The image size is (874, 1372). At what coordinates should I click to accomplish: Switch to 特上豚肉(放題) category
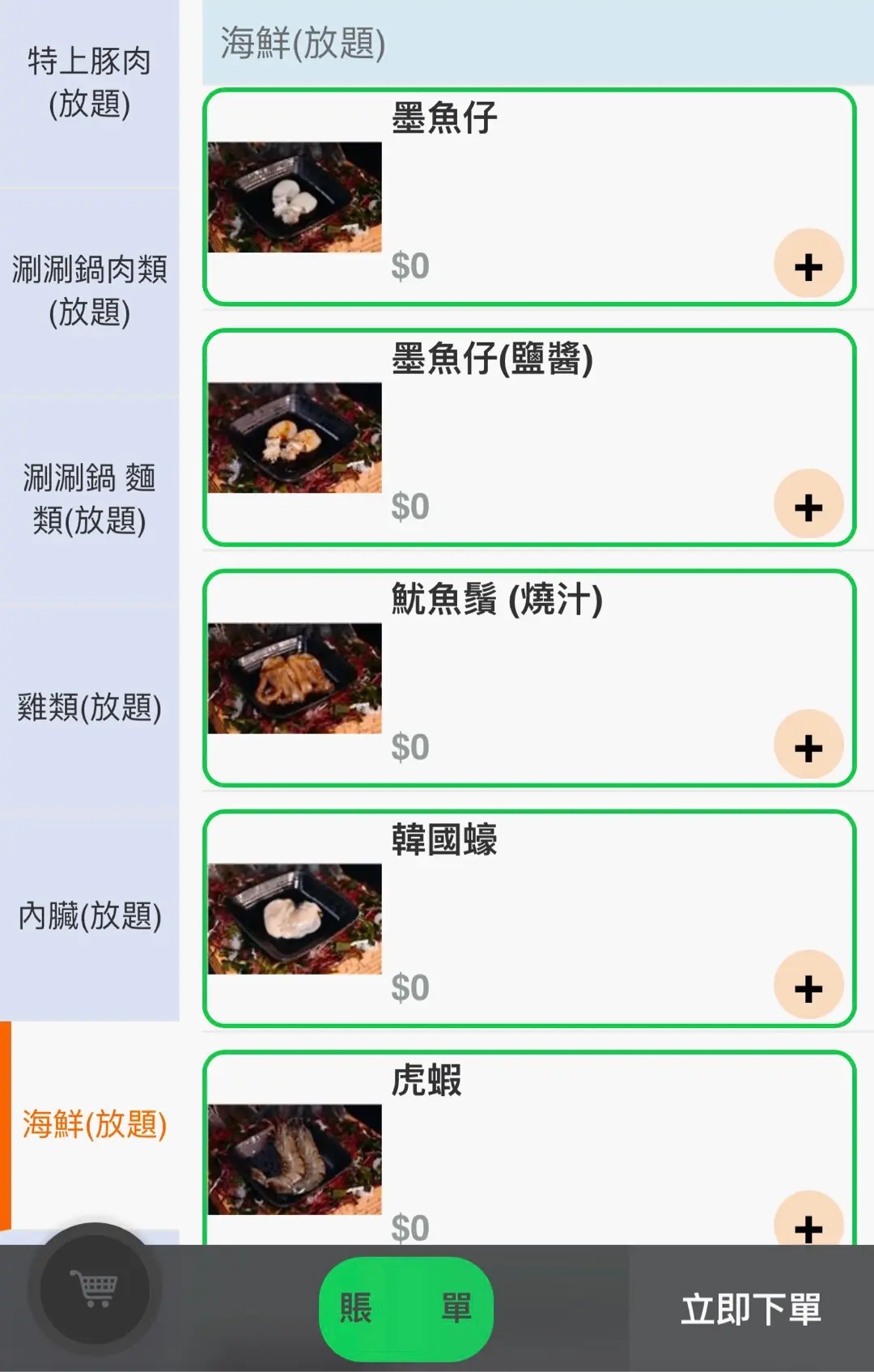89,83
